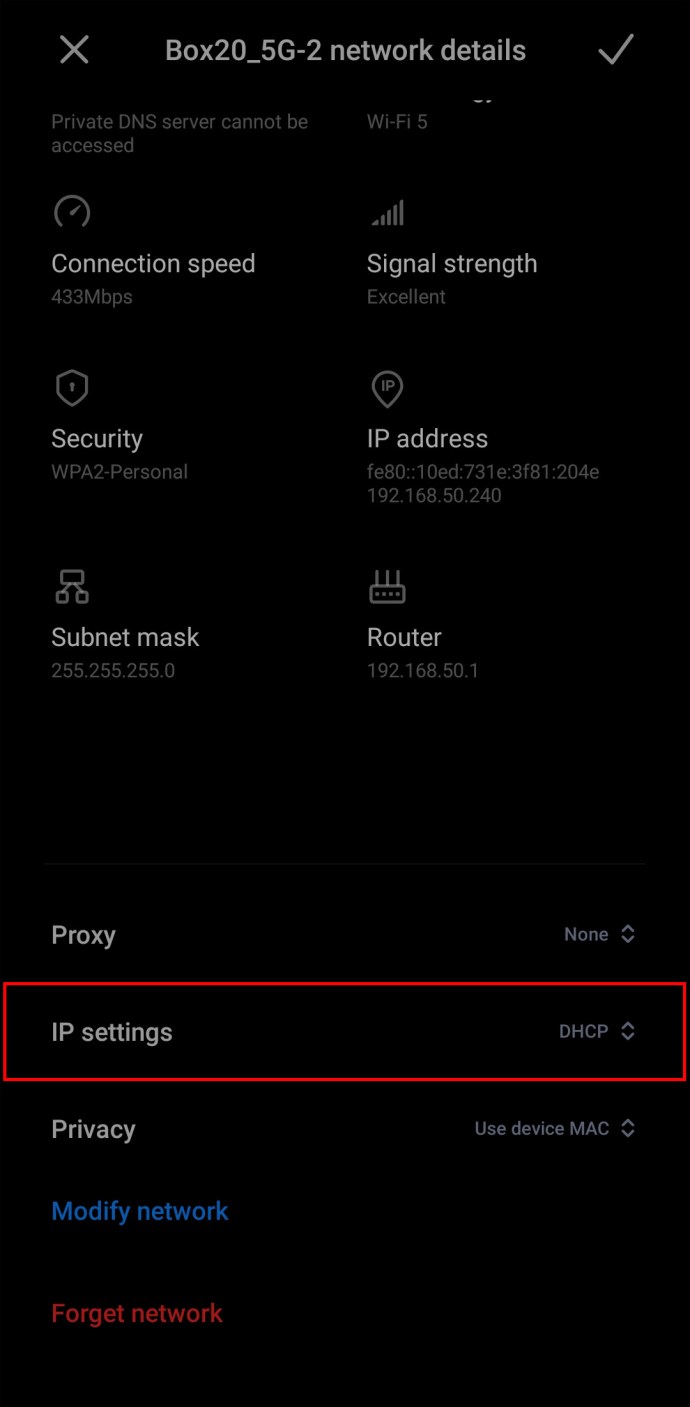This screenshot has height=1407, width=690.
Task: Forget this network
Action: tap(137, 1313)
